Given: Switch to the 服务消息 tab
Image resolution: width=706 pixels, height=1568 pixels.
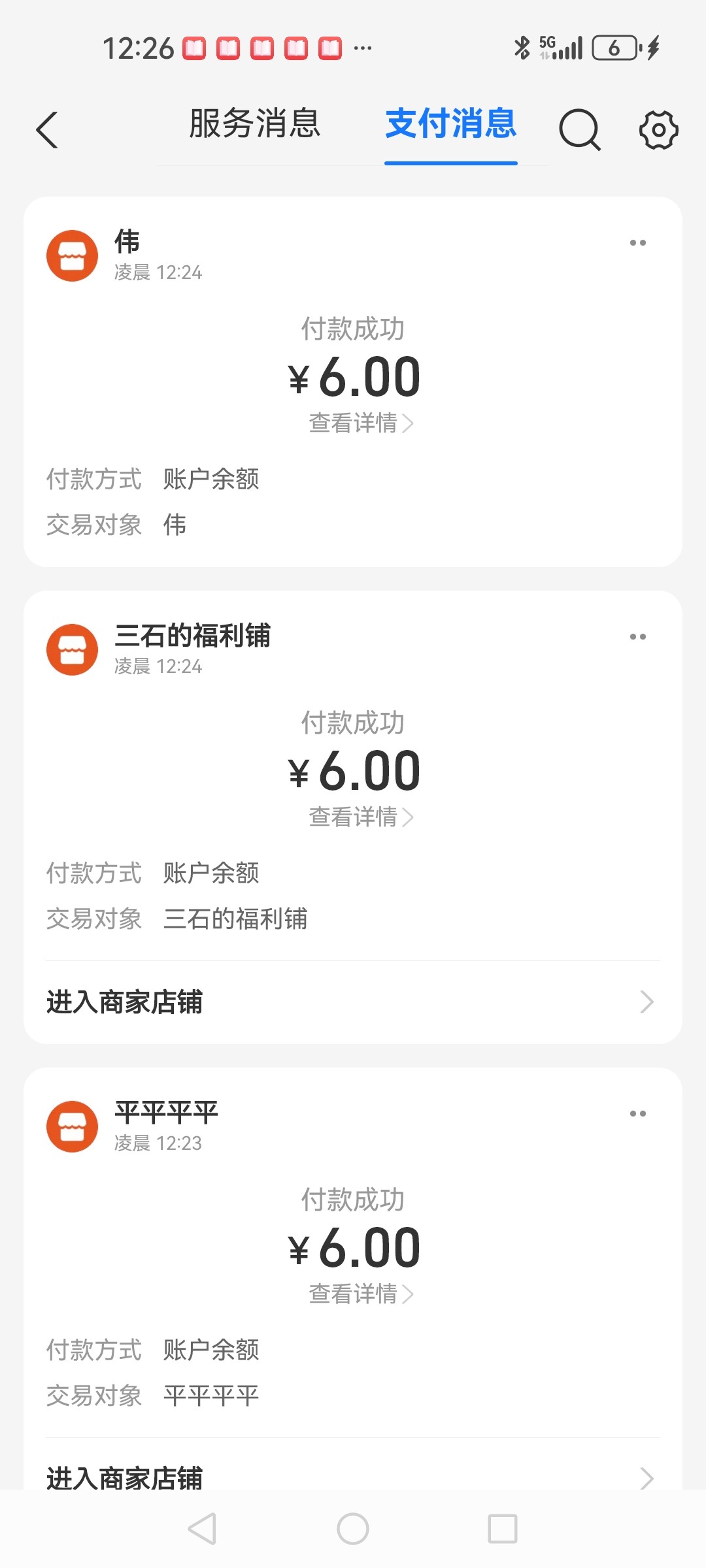Looking at the screenshot, I should pyautogui.click(x=254, y=124).
